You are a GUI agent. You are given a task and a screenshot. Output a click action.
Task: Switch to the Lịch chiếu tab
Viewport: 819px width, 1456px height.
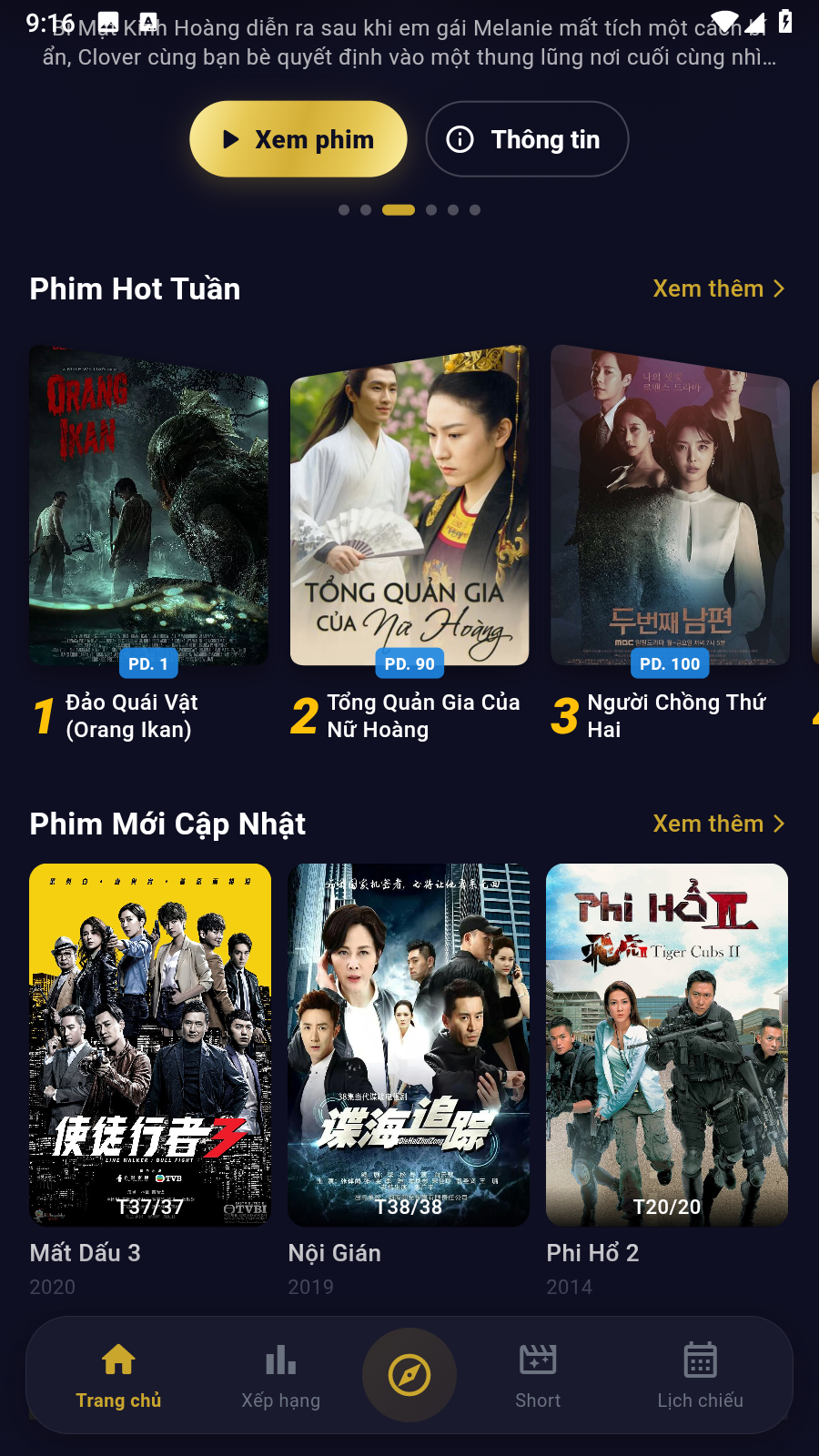click(x=701, y=1376)
